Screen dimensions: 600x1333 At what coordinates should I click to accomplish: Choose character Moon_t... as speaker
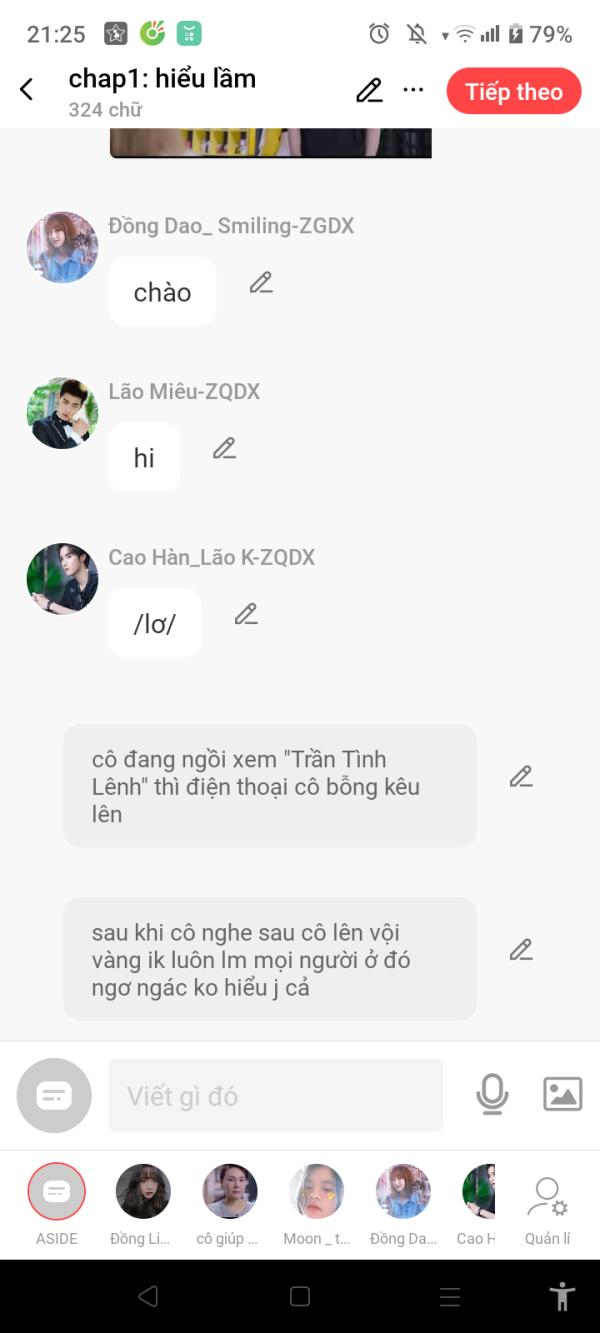pos(316,1205)
